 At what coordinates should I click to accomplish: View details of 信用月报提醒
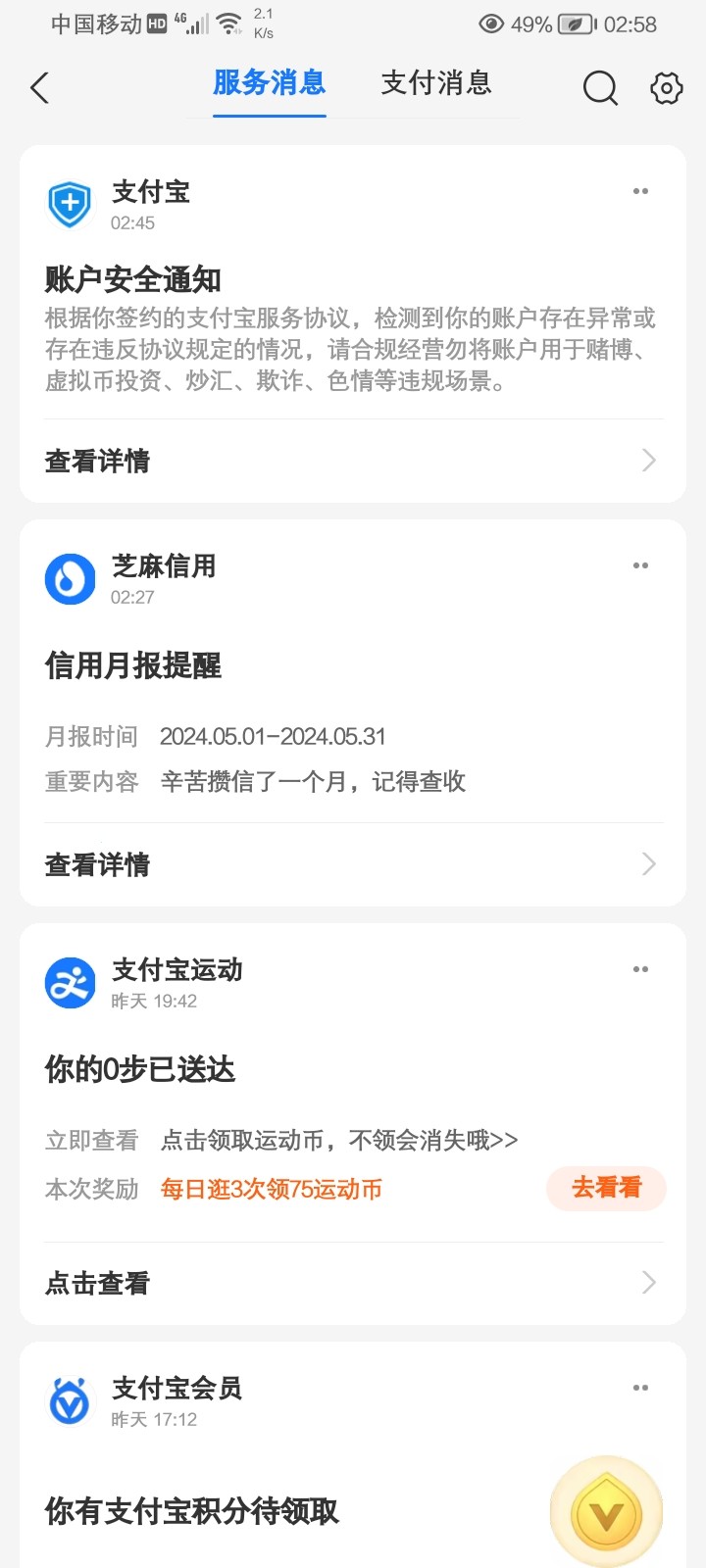tap(351, 864)
